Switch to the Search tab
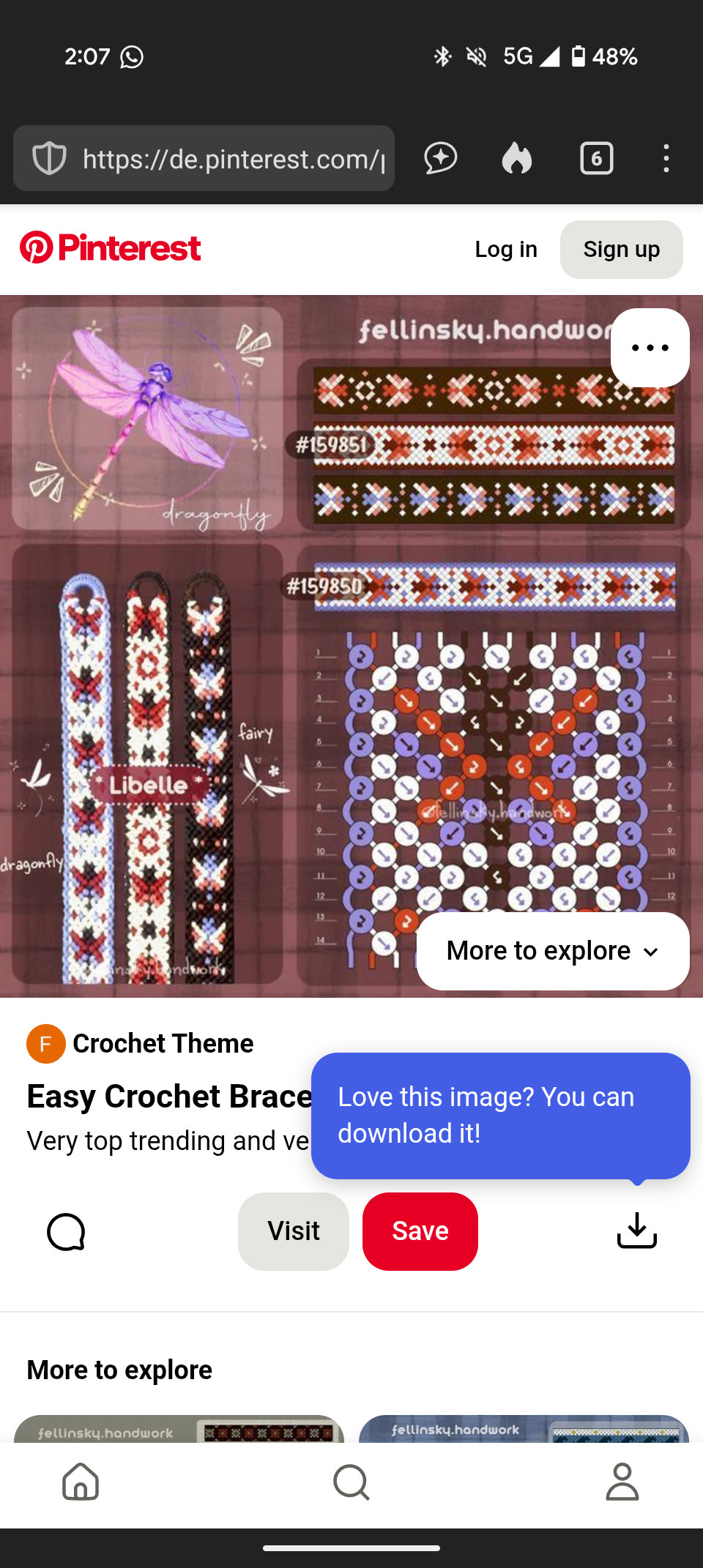This screenshot has height=1568, width=703. [351, 1482]
